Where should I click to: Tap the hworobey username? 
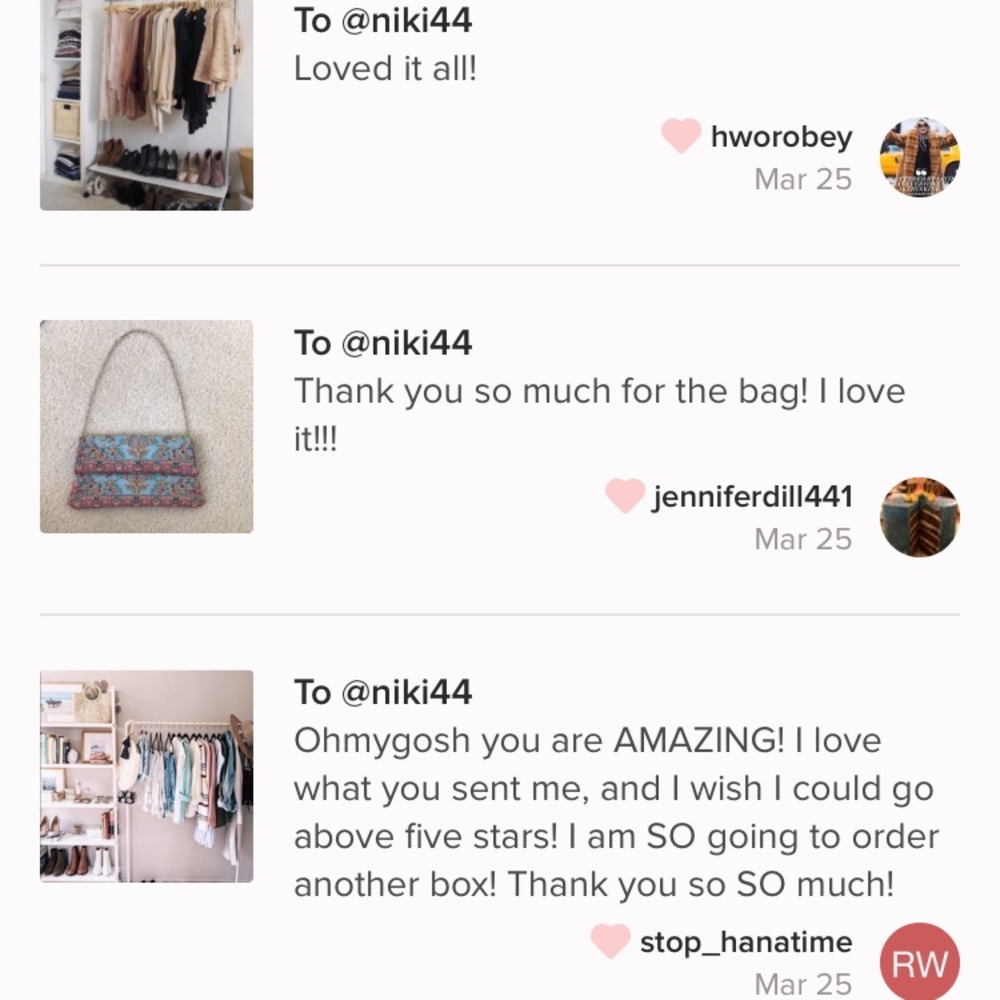coord(781,137)
